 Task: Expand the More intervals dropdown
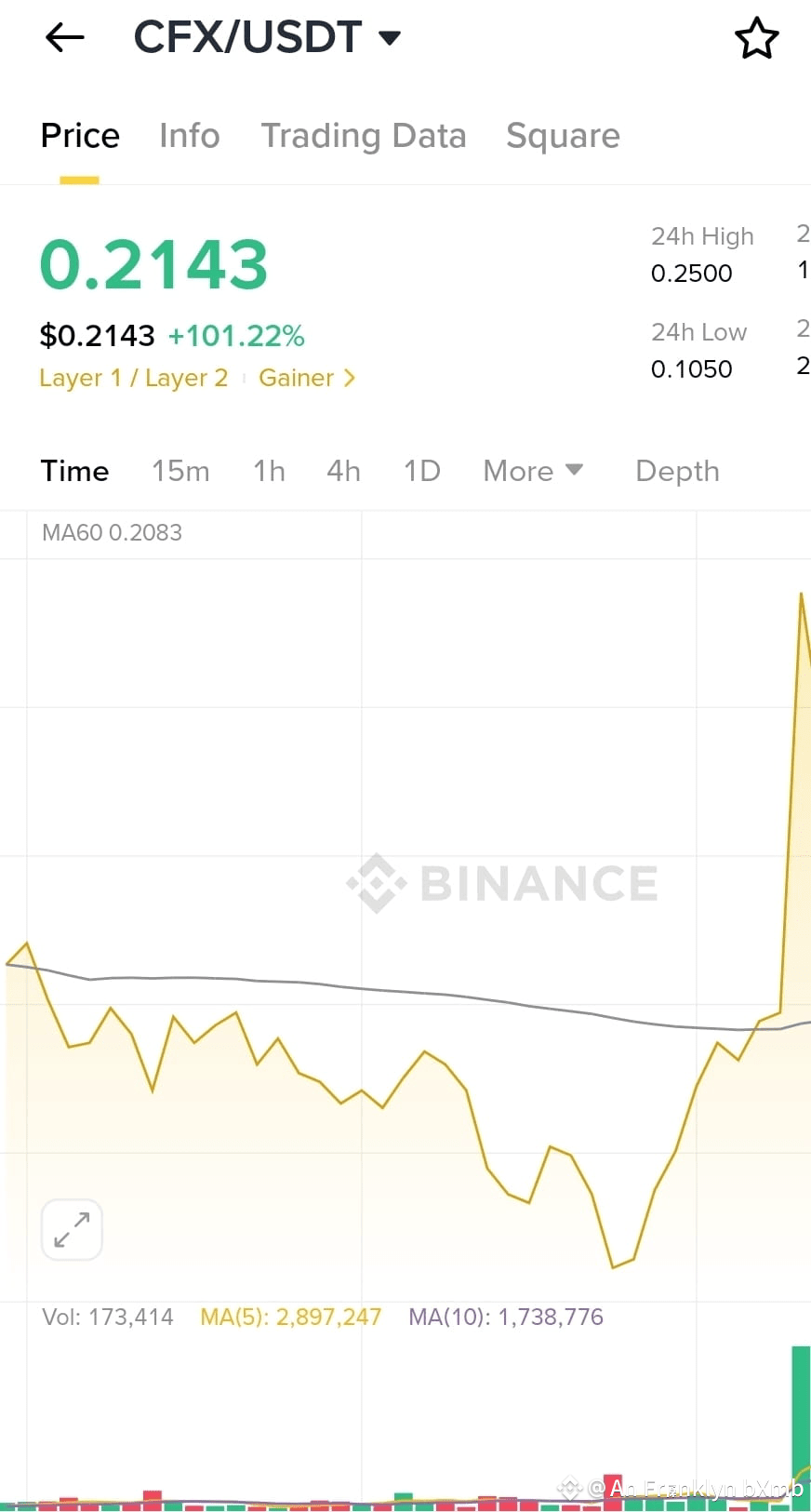tap(532, 471)
